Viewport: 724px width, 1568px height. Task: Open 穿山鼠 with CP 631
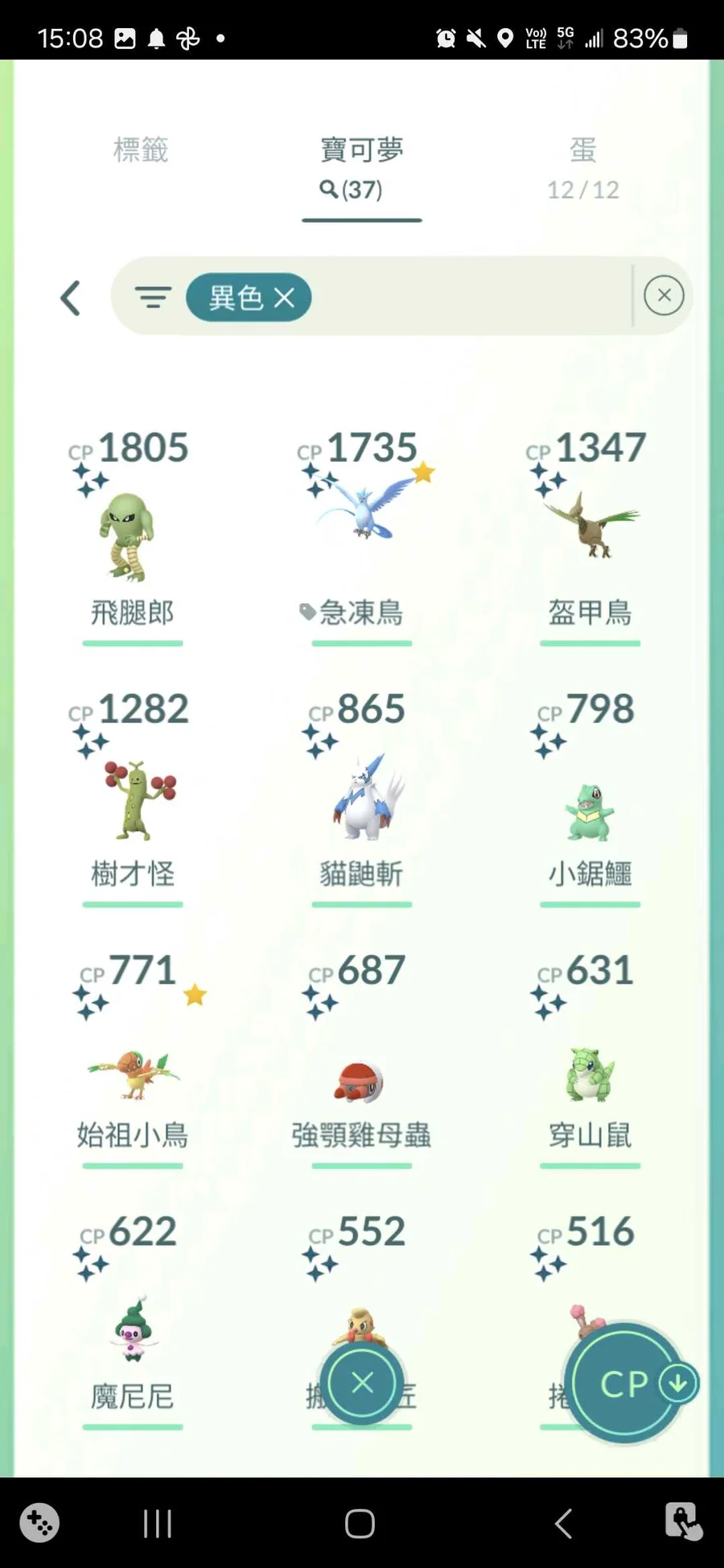coord(590,1073)
